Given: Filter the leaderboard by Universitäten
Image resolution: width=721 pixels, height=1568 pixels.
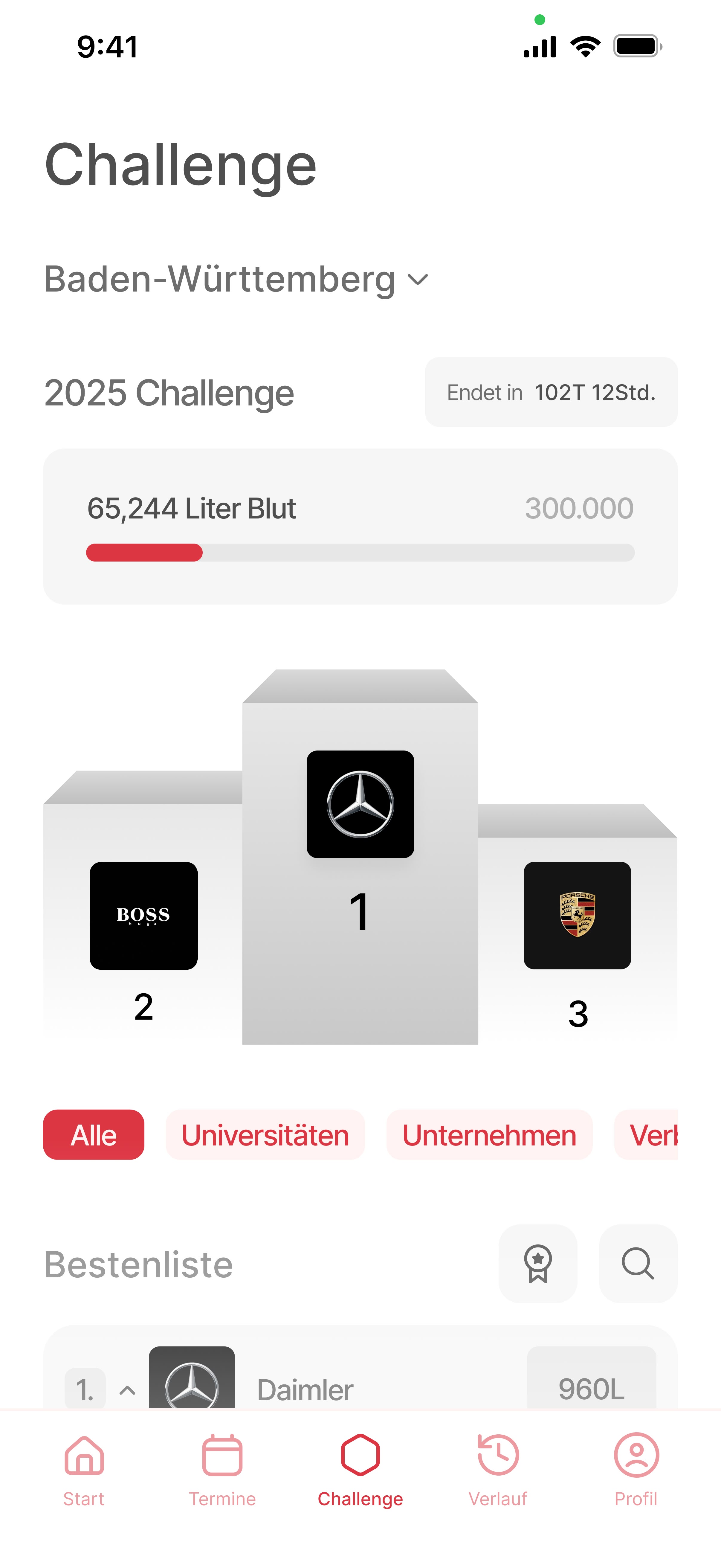Looking at the screenshot, I should coord(265,1135).
